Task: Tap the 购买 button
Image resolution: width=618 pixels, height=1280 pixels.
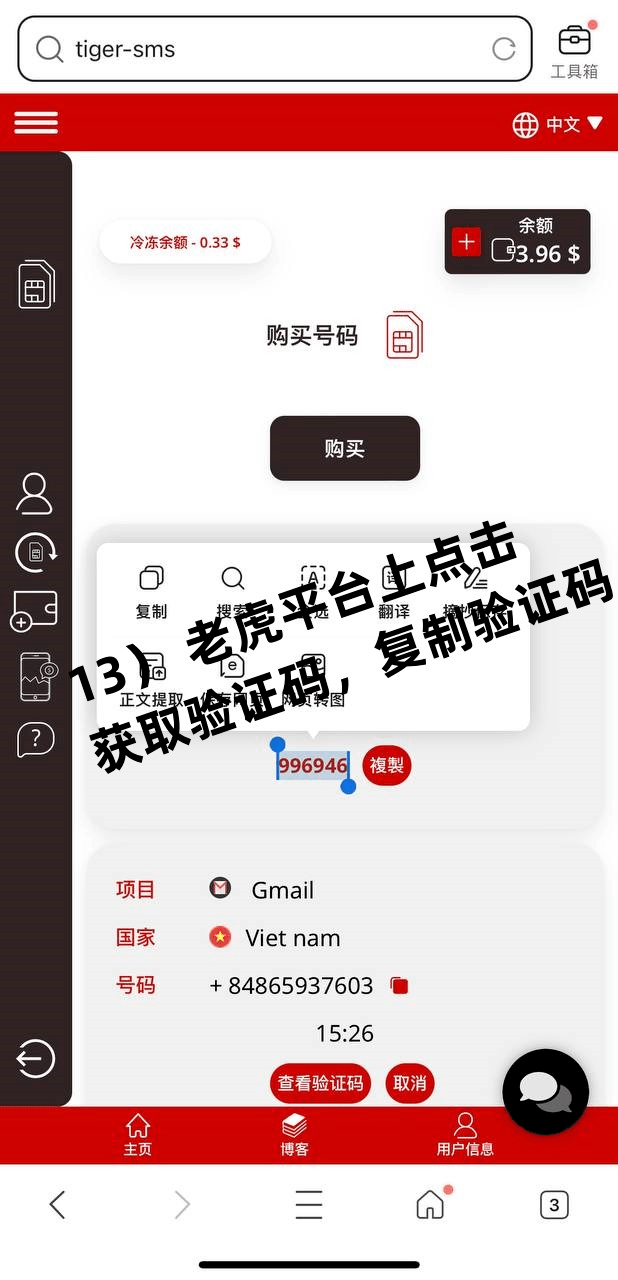Action: click(x=345, y=448)
